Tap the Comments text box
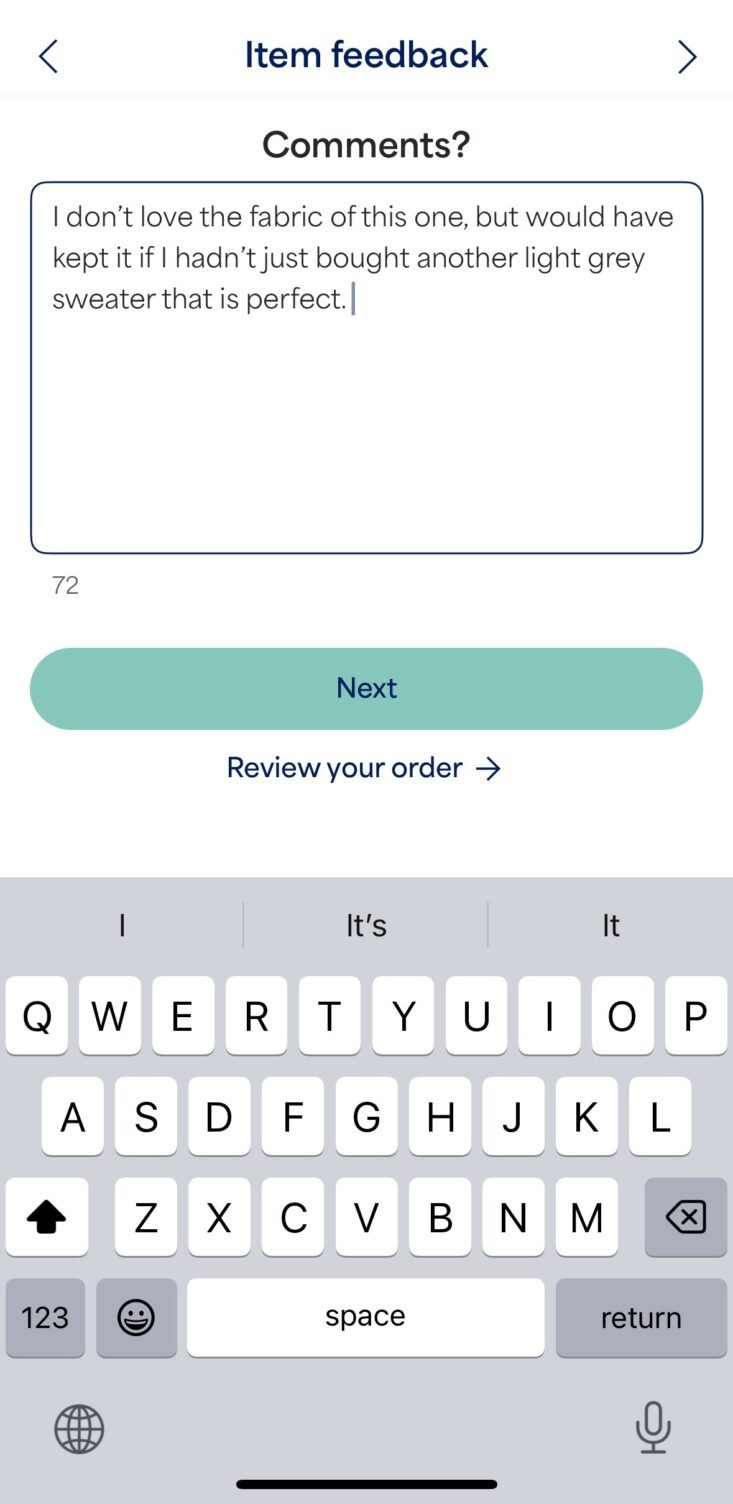 pos(367,367)
